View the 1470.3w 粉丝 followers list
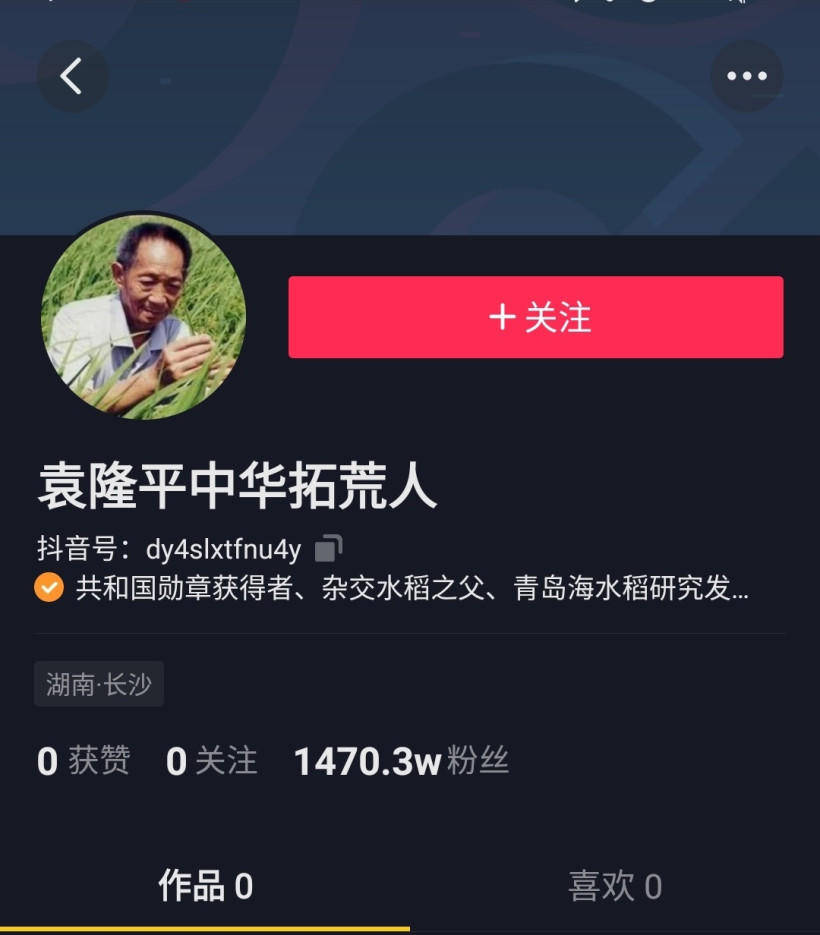This screenshot has width=820, height=935. [401, 762]
